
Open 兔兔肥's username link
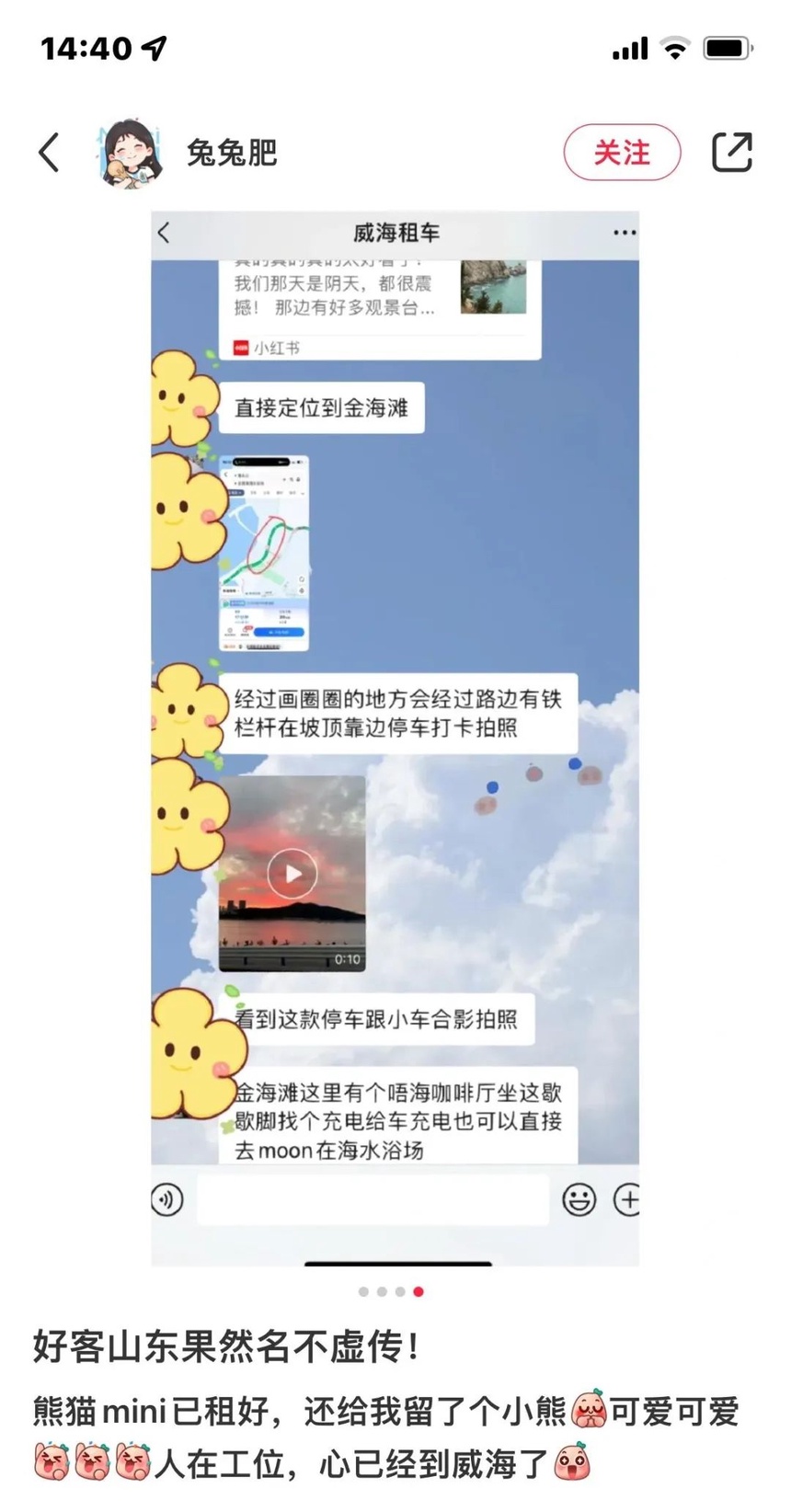[x=232, y=153]
